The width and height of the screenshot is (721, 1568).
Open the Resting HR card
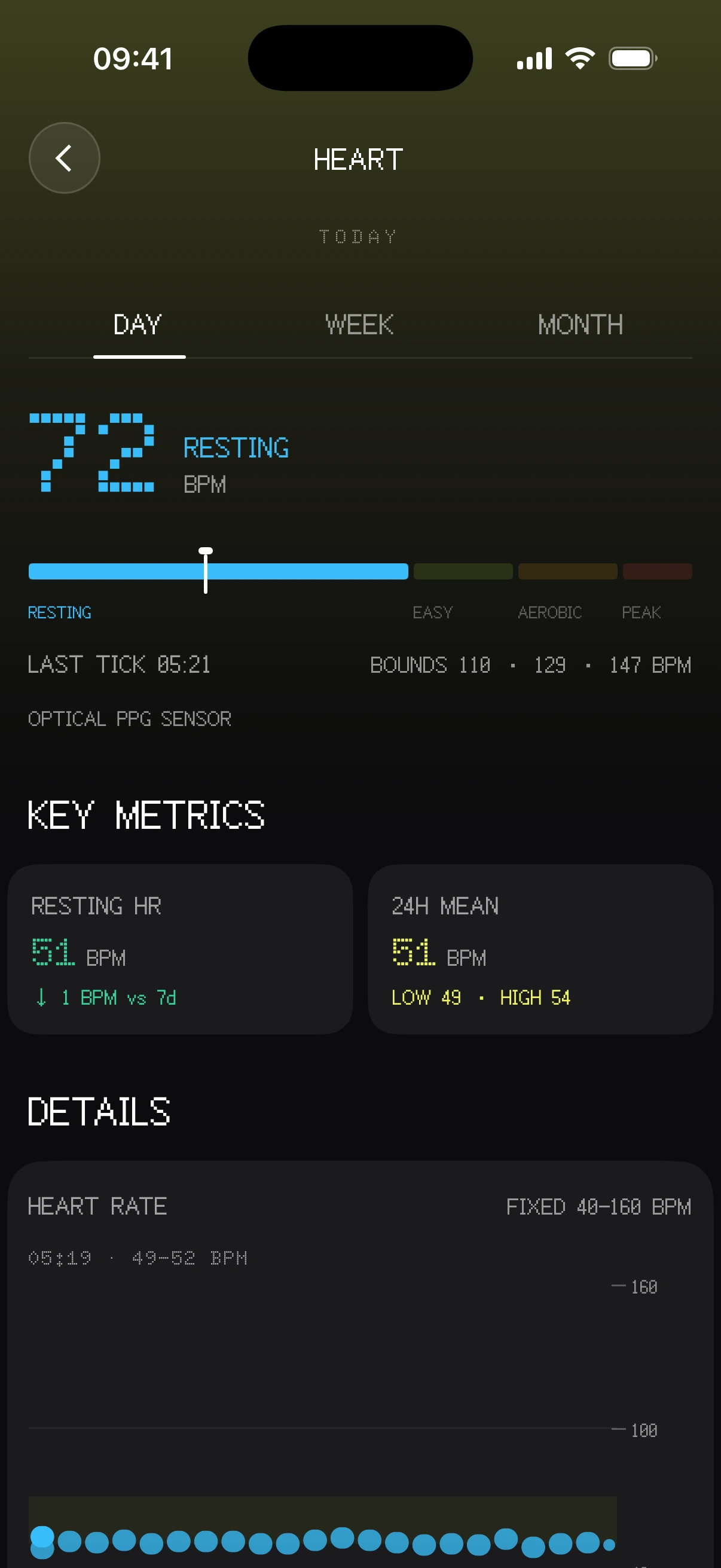point(180,949)
